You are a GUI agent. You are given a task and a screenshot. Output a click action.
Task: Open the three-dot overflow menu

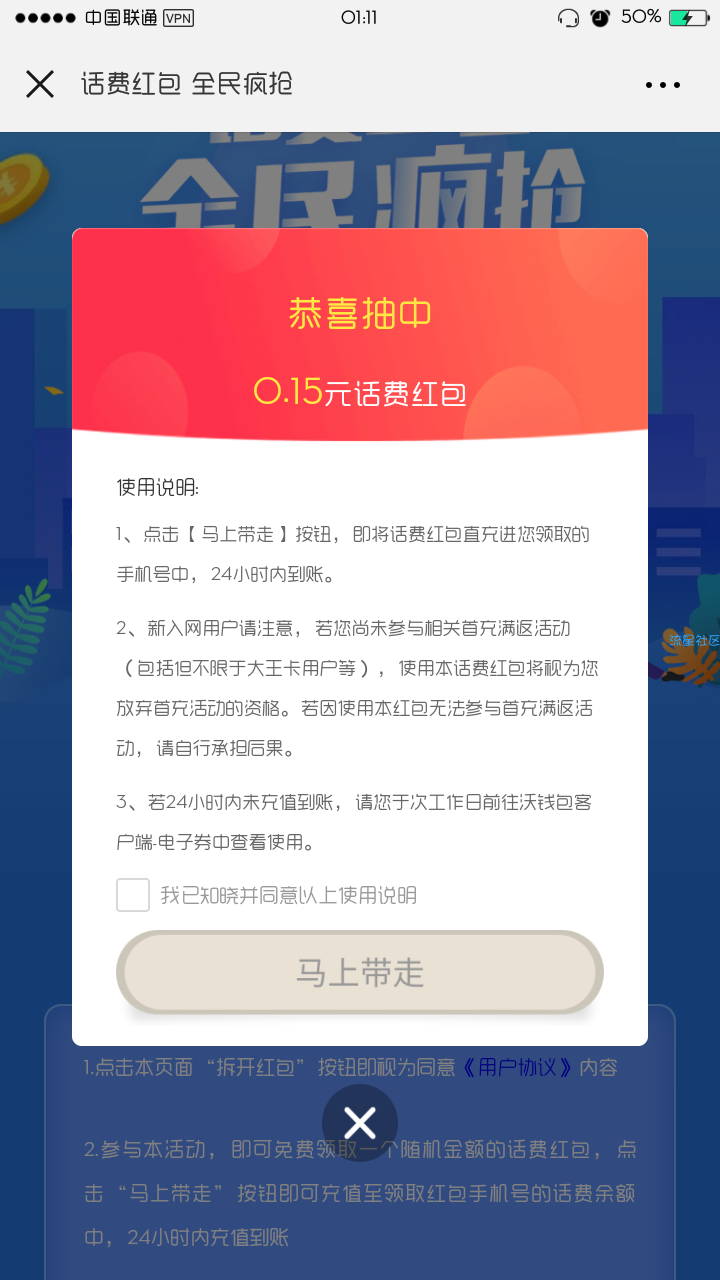click(662, 85)
